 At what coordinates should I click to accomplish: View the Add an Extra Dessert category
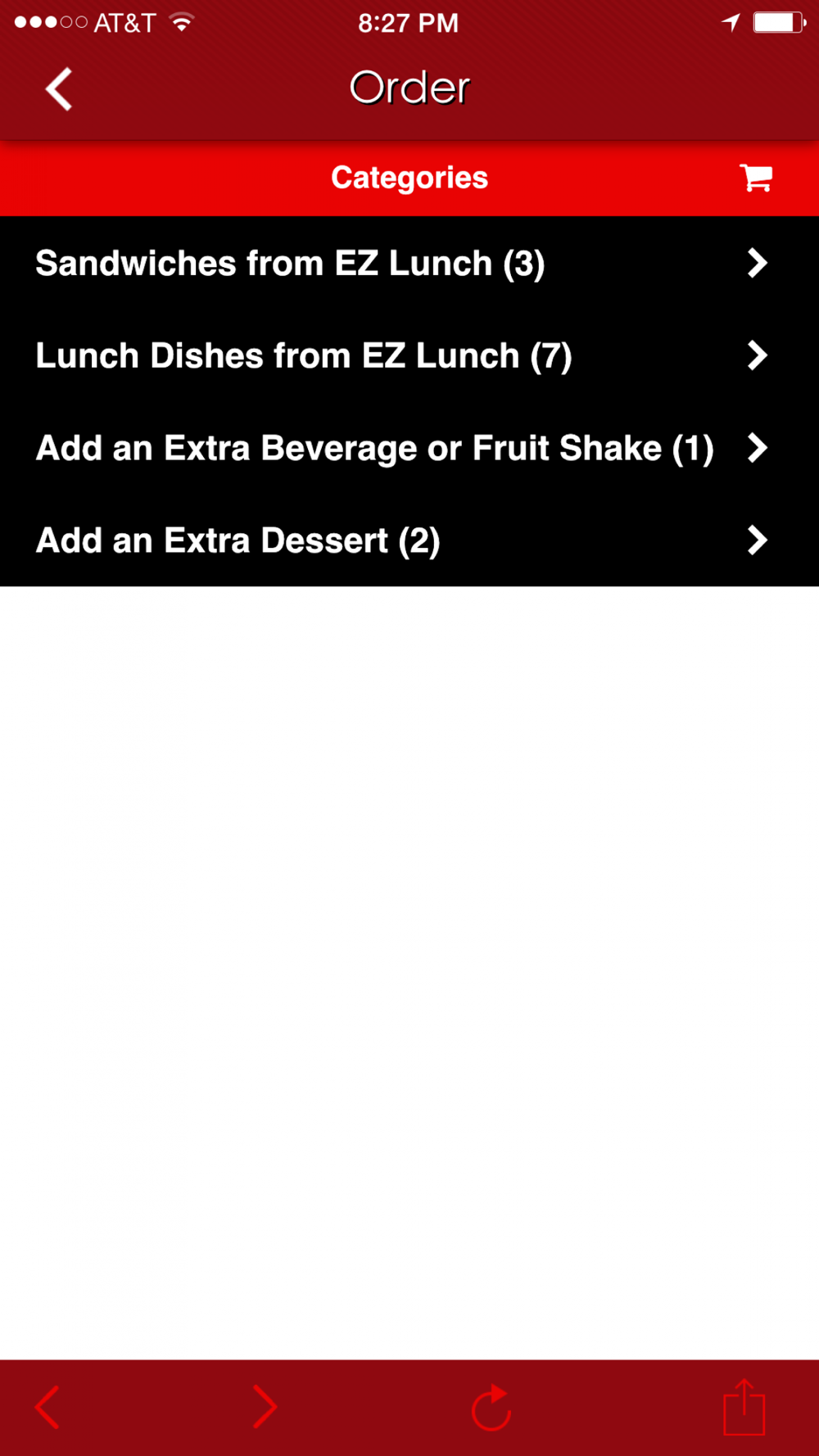[x=401, y=540]
